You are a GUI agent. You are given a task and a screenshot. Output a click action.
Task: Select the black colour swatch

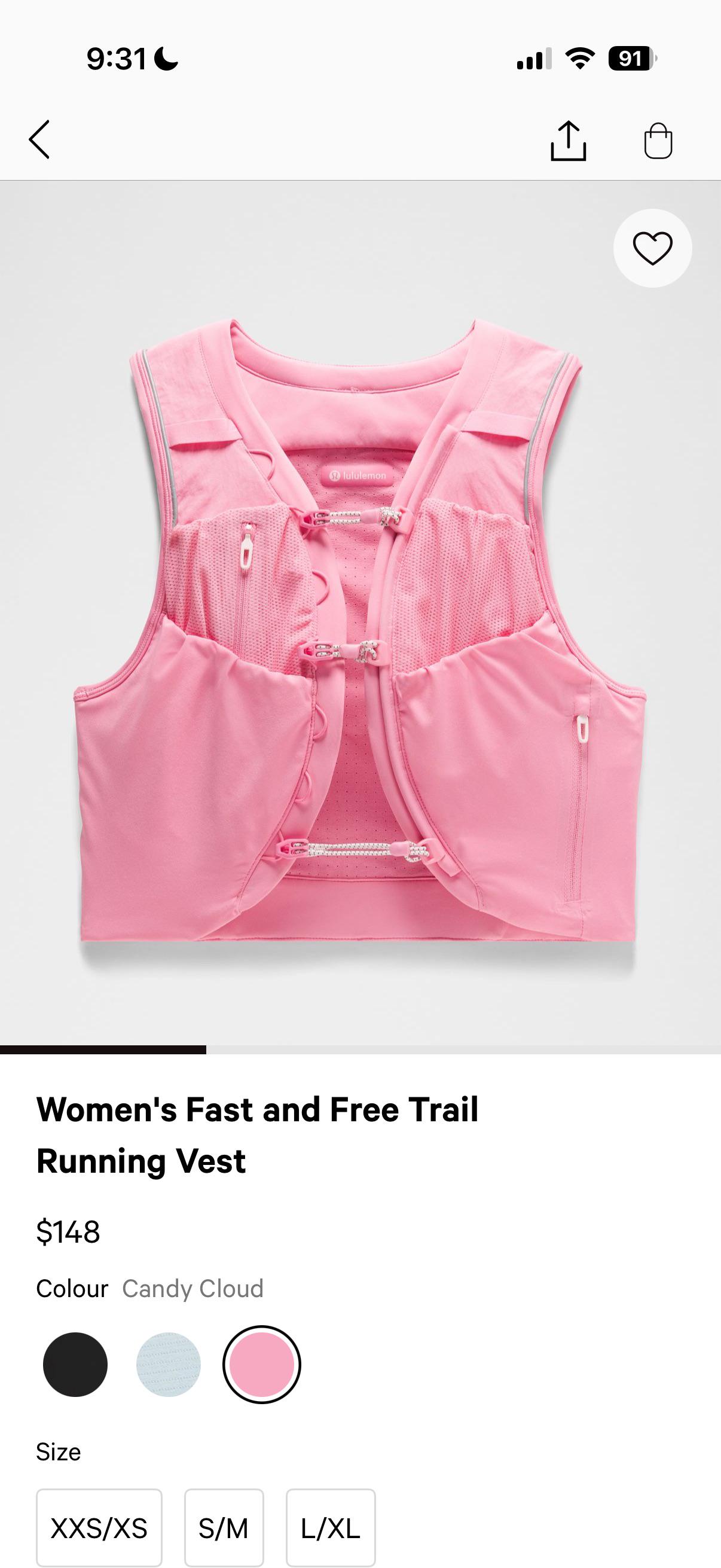point(75,1364)
